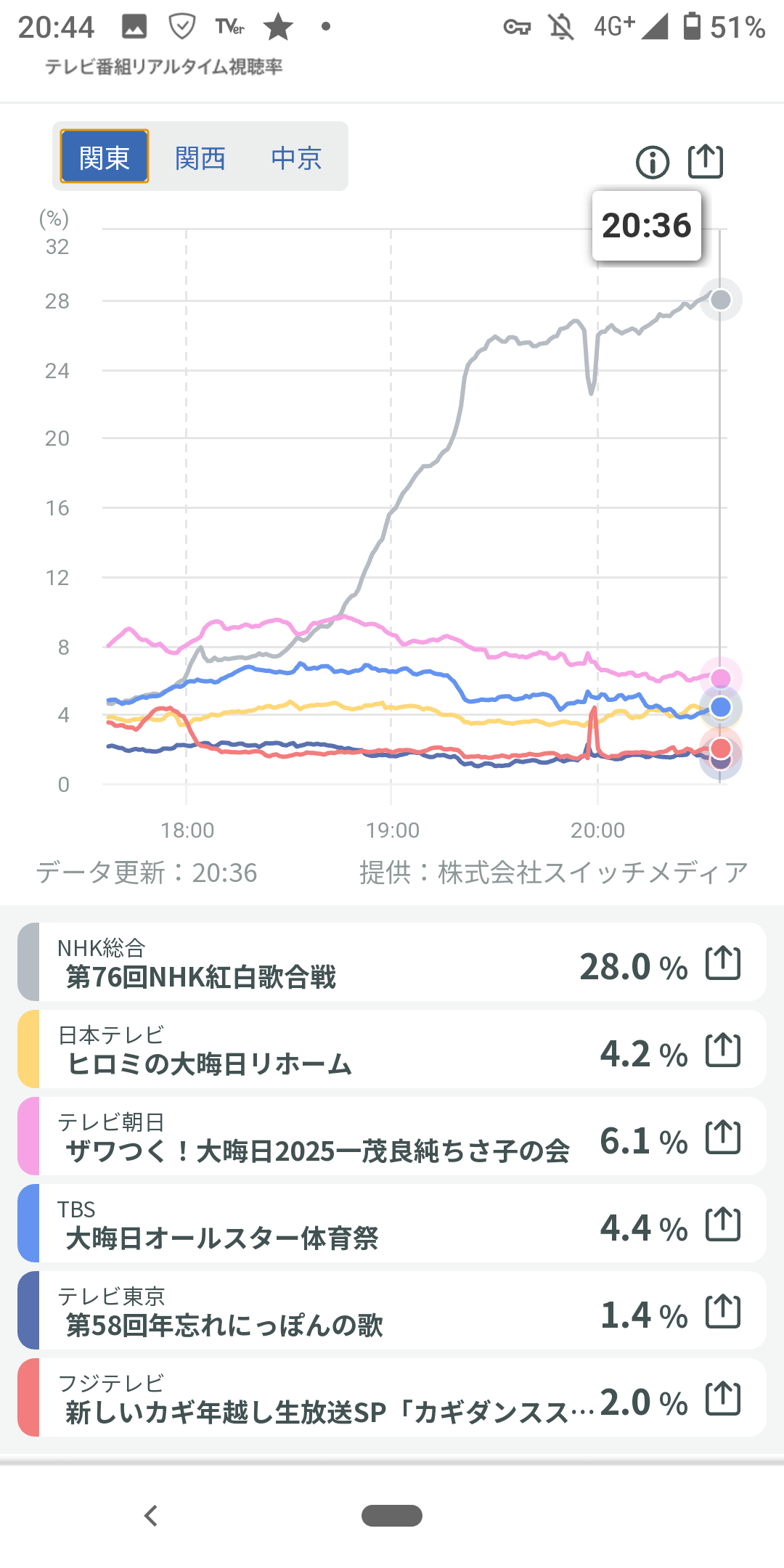This screenshot has width=784, height=1568.
Task: Tap the home gesture pill
Action: (392, 1516)
